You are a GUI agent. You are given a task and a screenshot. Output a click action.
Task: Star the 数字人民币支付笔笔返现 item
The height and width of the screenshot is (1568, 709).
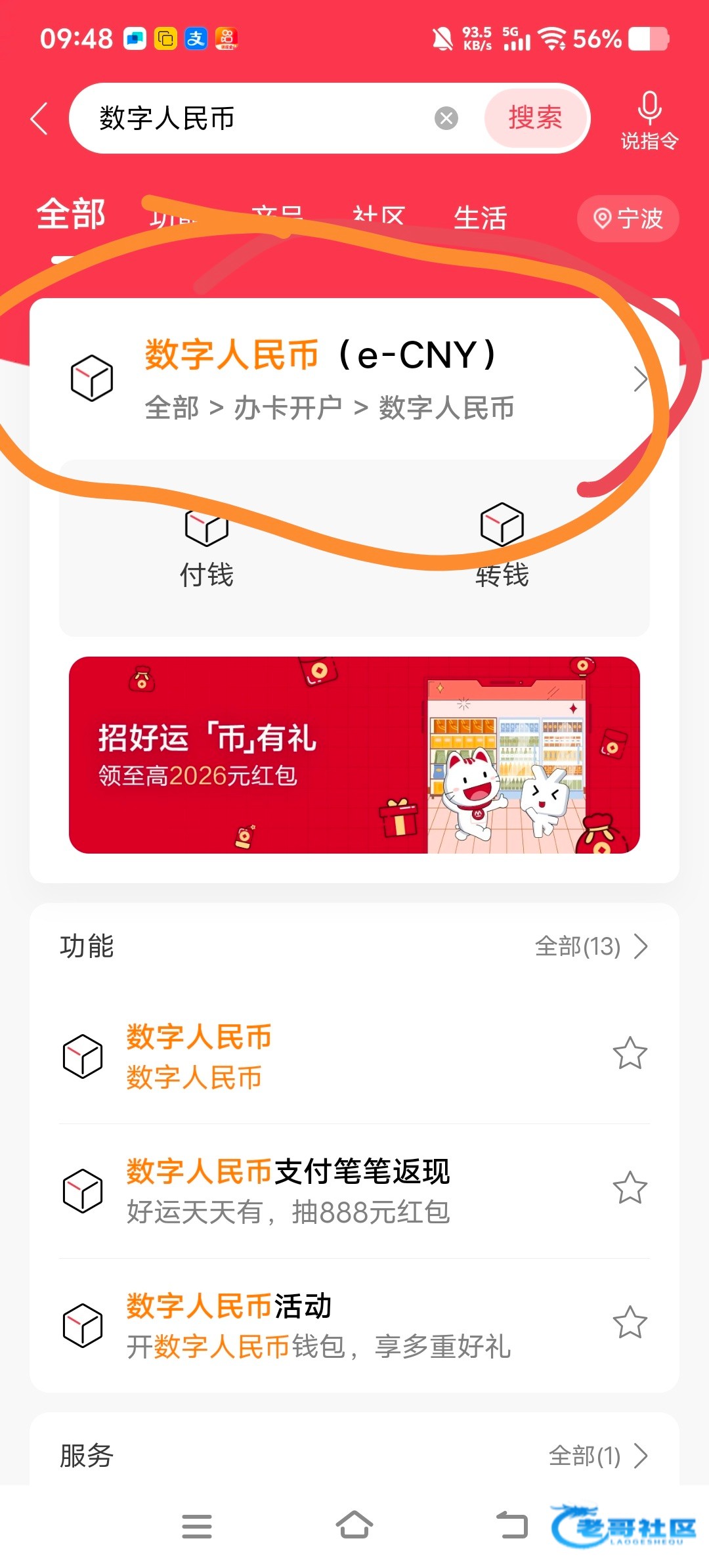tap(630, 1187)
